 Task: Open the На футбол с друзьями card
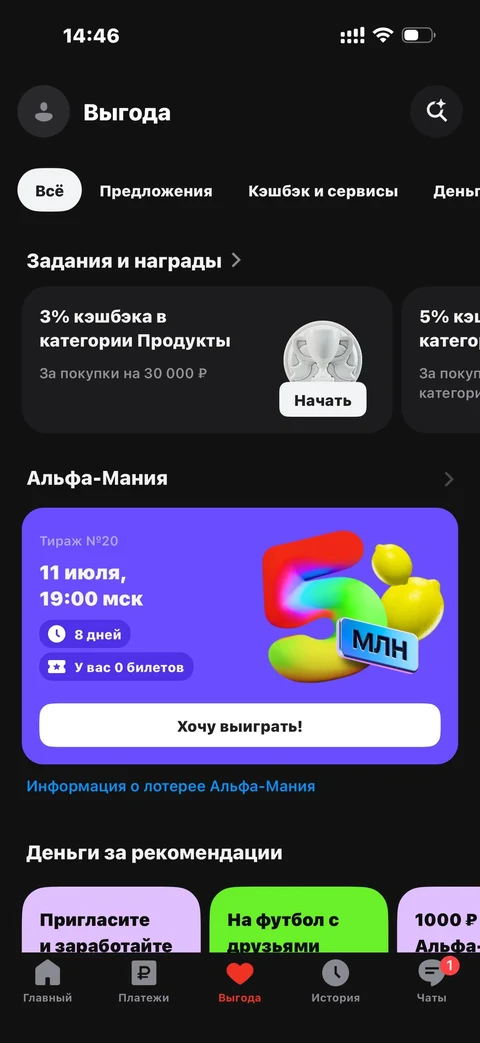[x=299, y=921]
